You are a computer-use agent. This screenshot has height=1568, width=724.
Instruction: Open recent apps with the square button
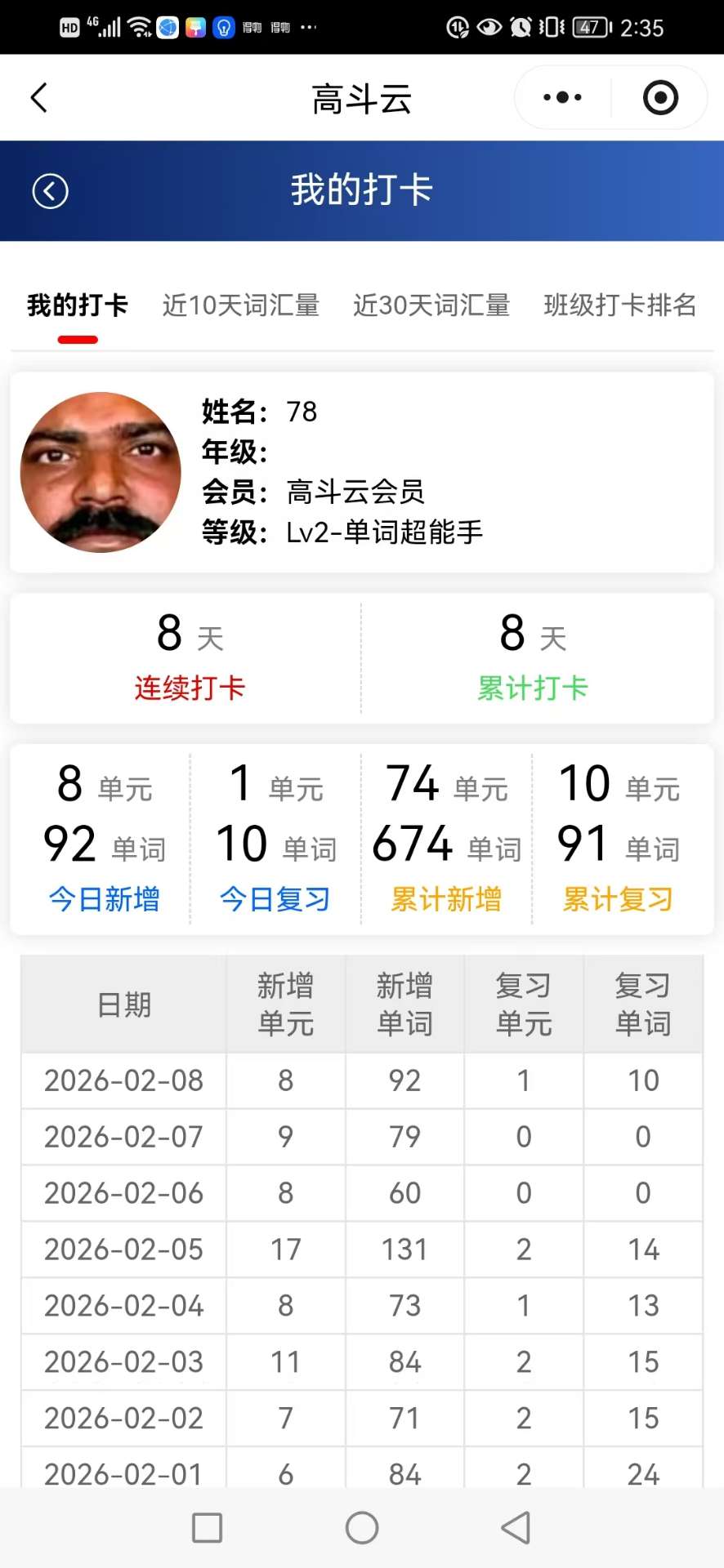(207, 1527)
